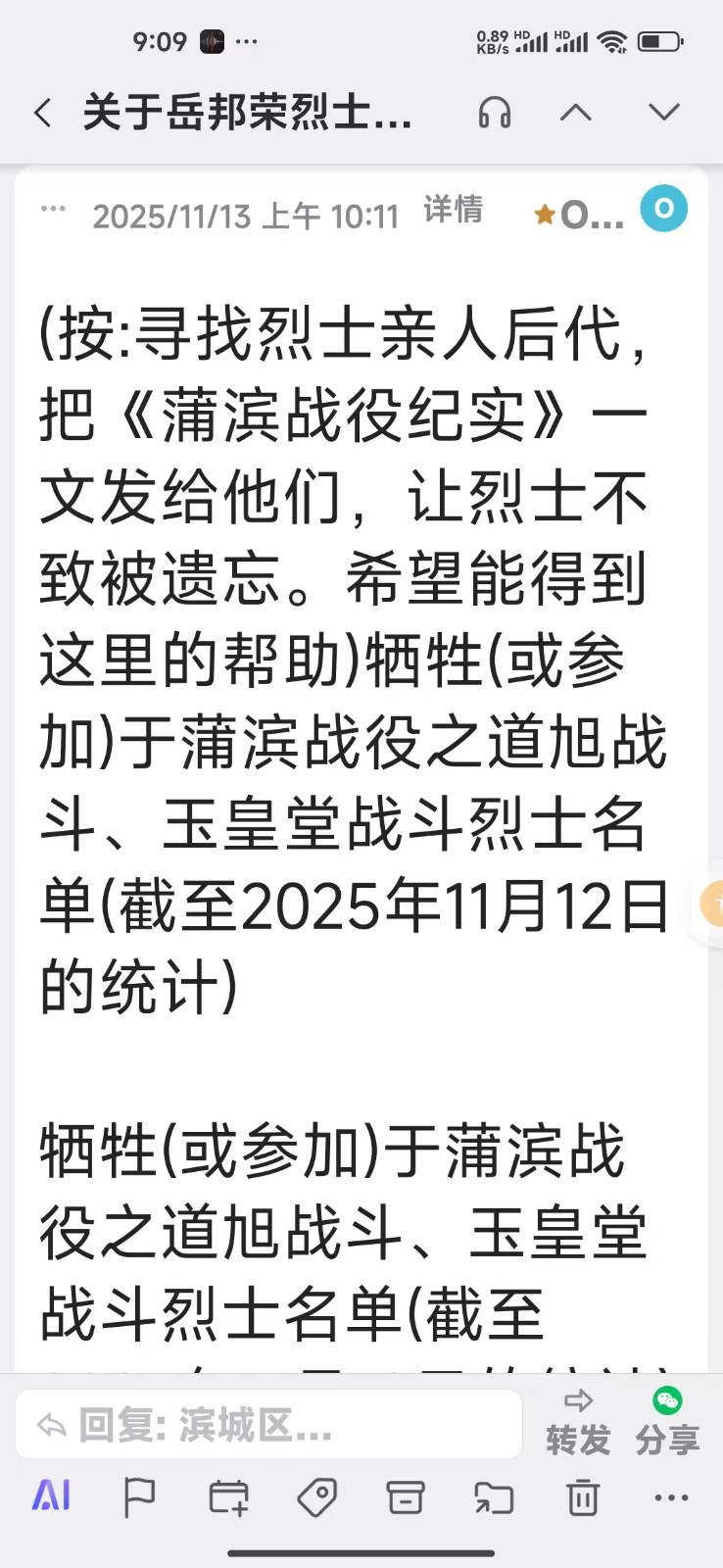Forward this email with 转发
723x1568 pixels.
point(578,1423)
